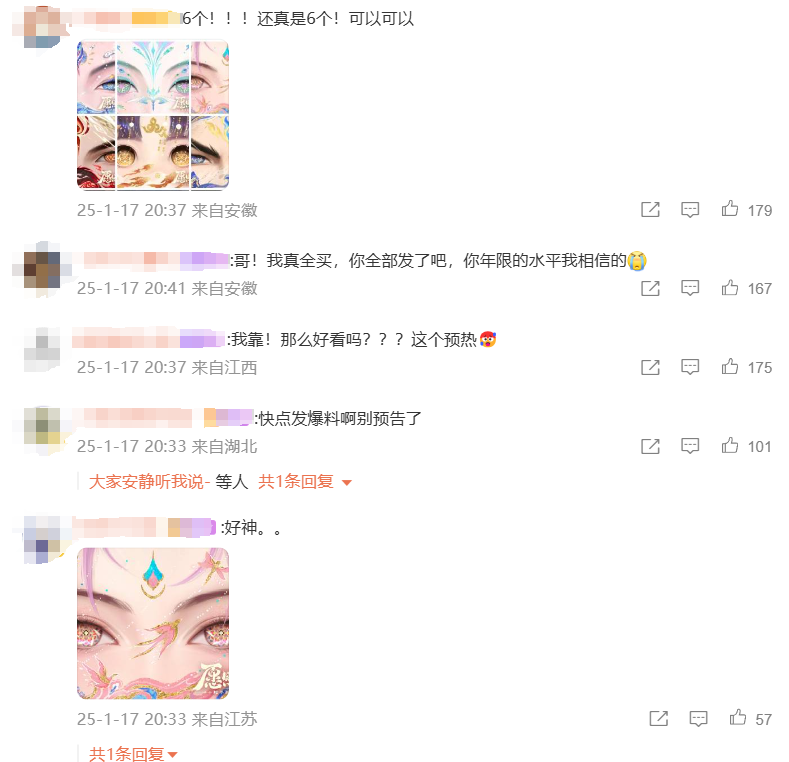The width and height of the screenshot is (789, 762).
Task: Reply to the 好神 comment
Action: click(x=699, y=718)
